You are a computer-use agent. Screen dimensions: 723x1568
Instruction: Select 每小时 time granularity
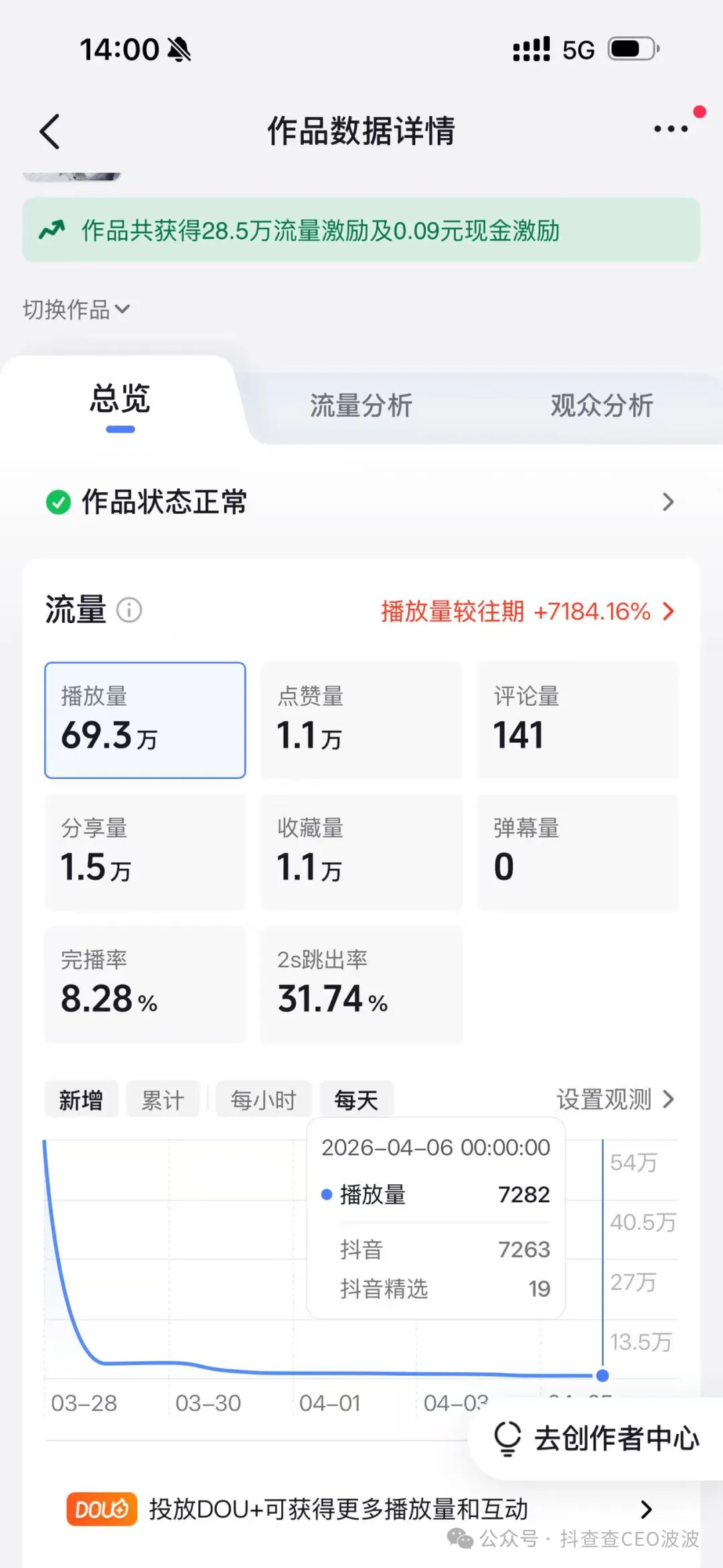pyautogui.click(x=263, y=1098)
